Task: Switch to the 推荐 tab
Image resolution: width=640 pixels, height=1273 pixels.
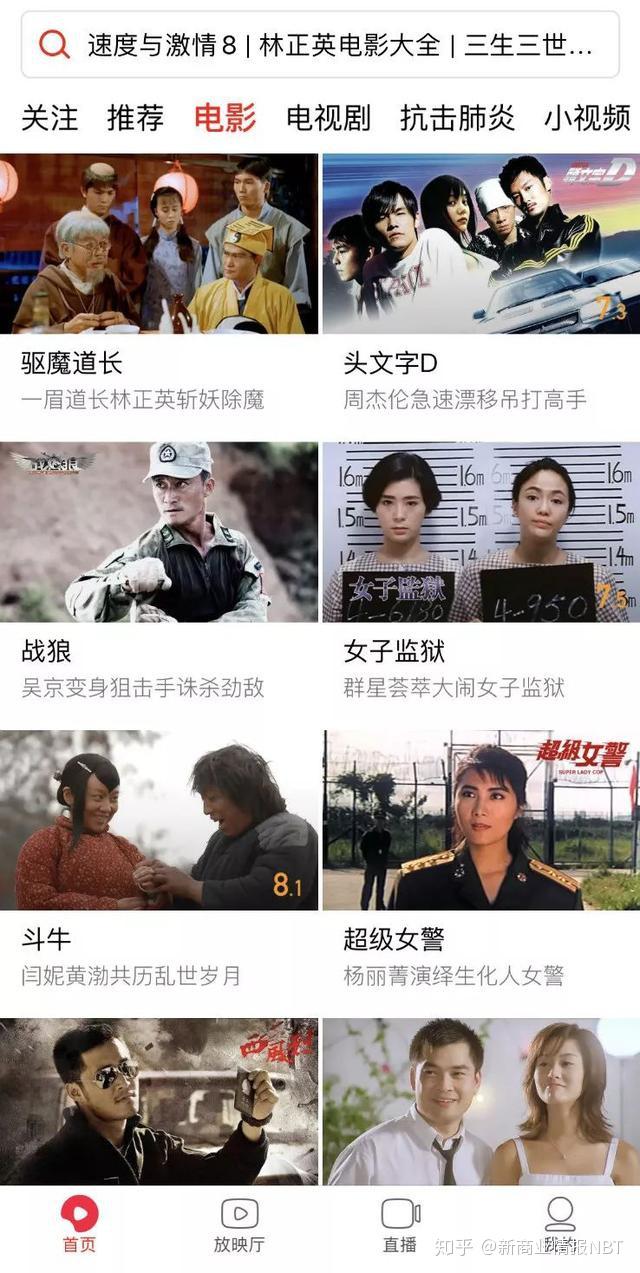Action: [x=135, y=118]
